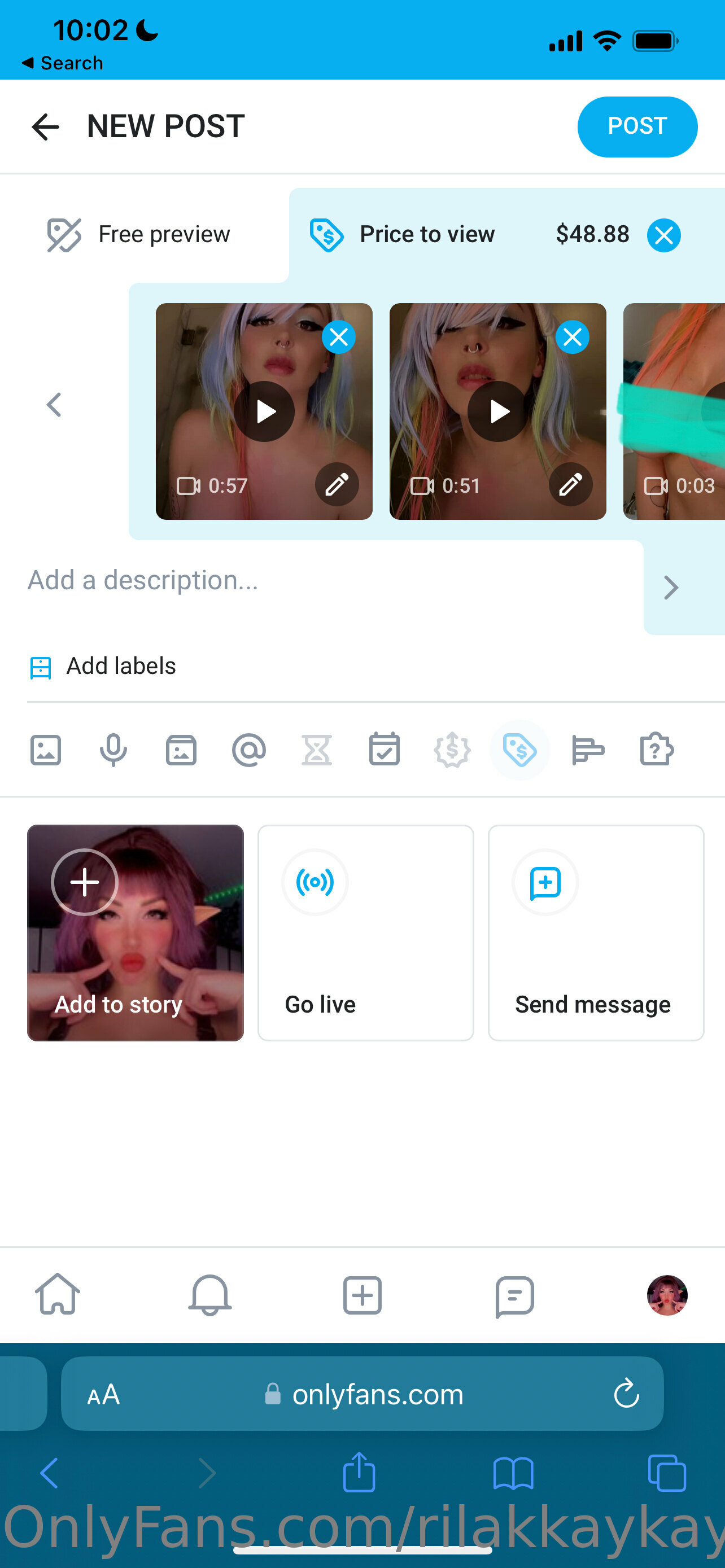Record a voice clip with microphone
Screen dimensions: 725x1568
point(113,750)
